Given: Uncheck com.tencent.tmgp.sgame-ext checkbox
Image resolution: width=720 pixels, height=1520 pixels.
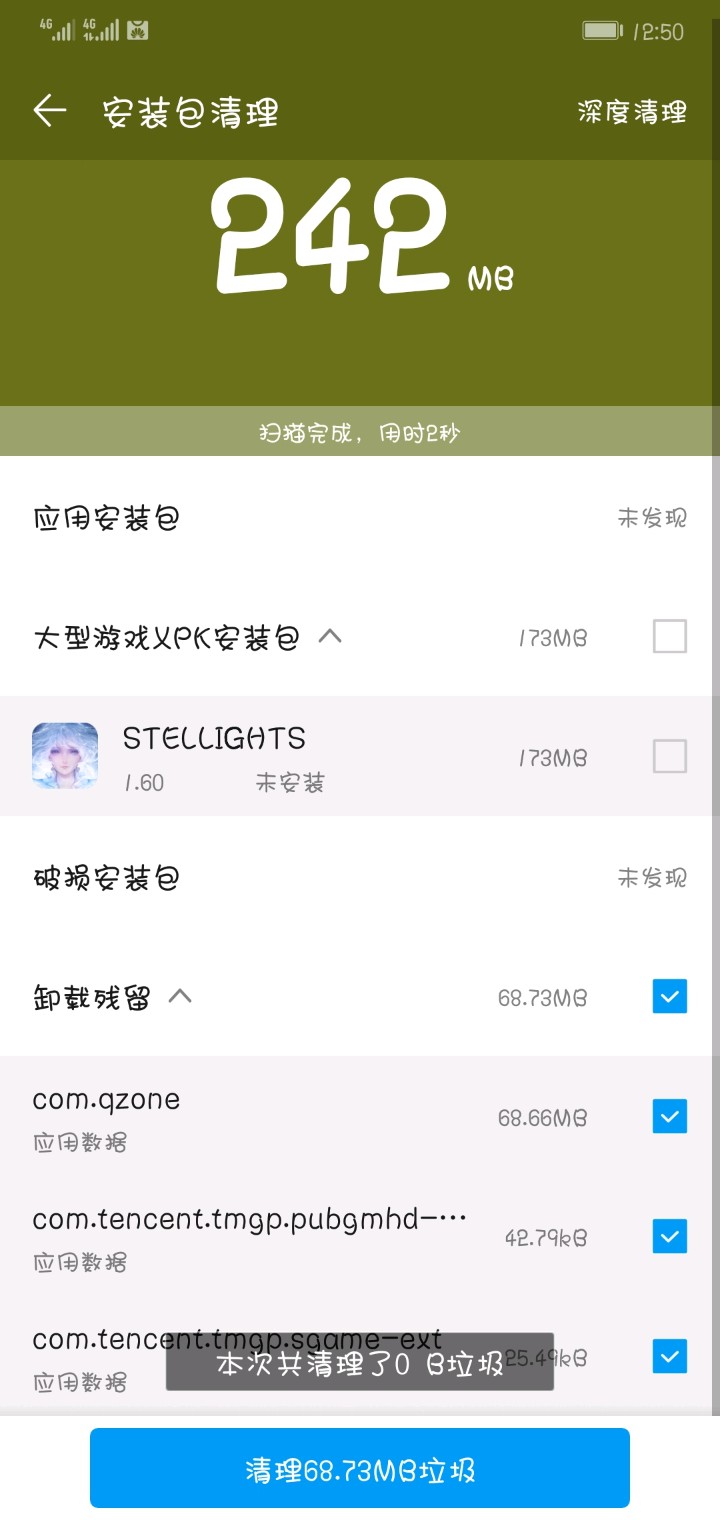Looking at the screenshot, I should 669,1357.
